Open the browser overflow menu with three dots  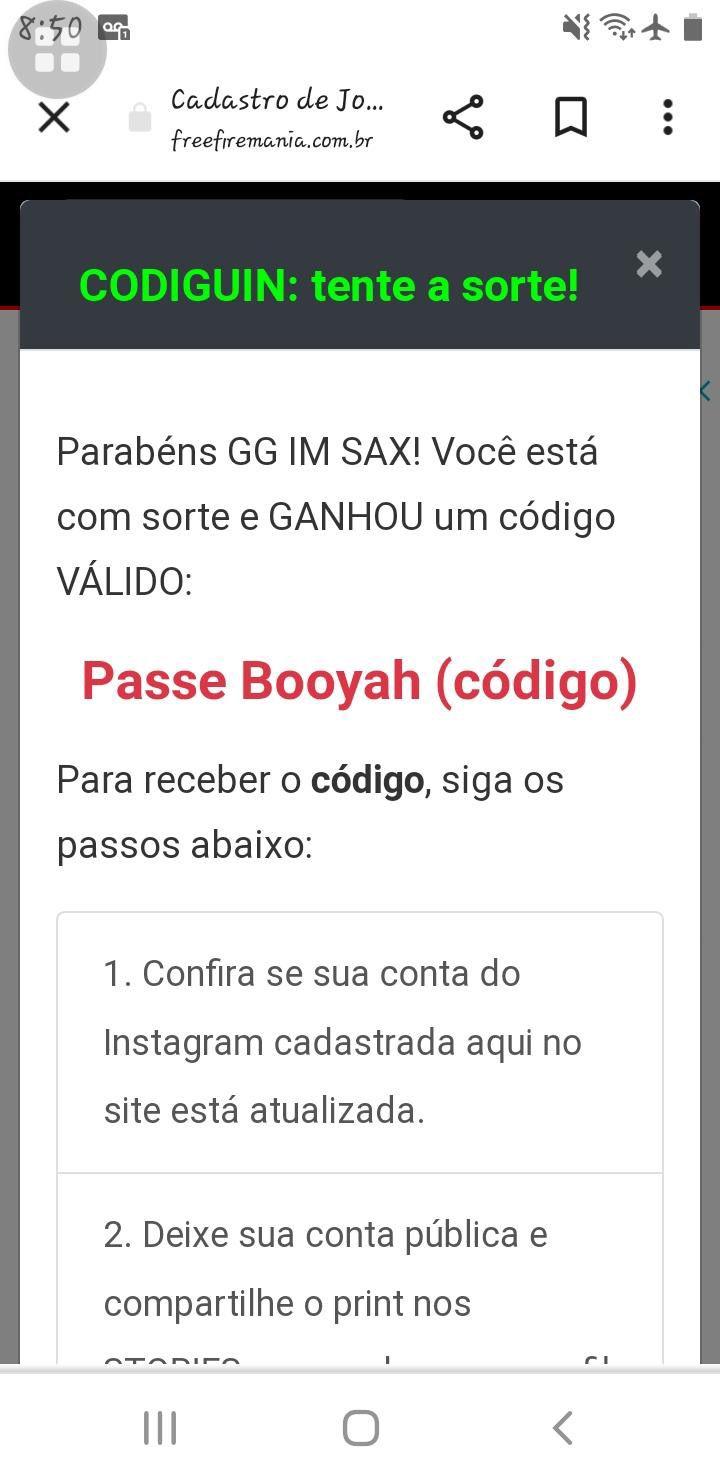coord(666,117)
